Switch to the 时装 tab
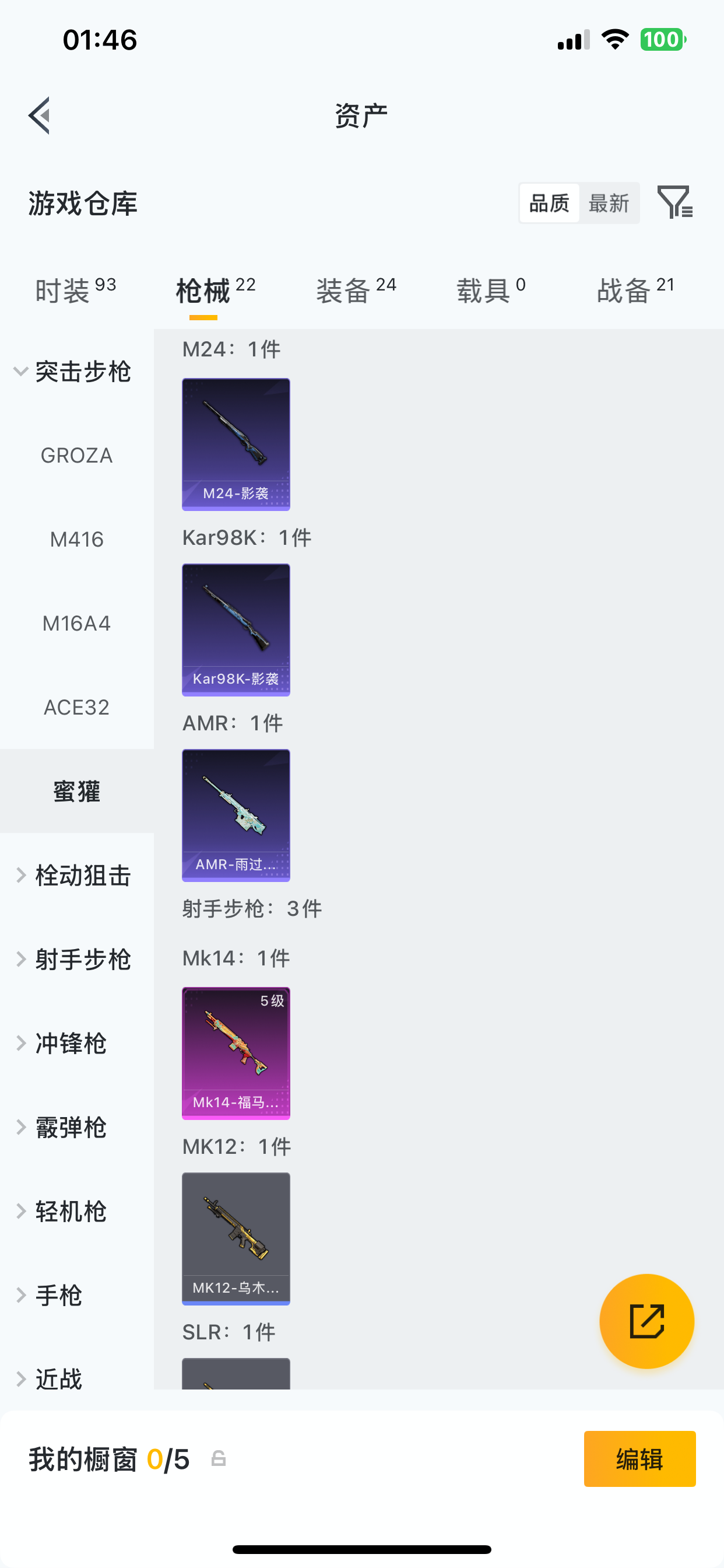Screen dimensions: 724x1568 (x=75, y=290)
